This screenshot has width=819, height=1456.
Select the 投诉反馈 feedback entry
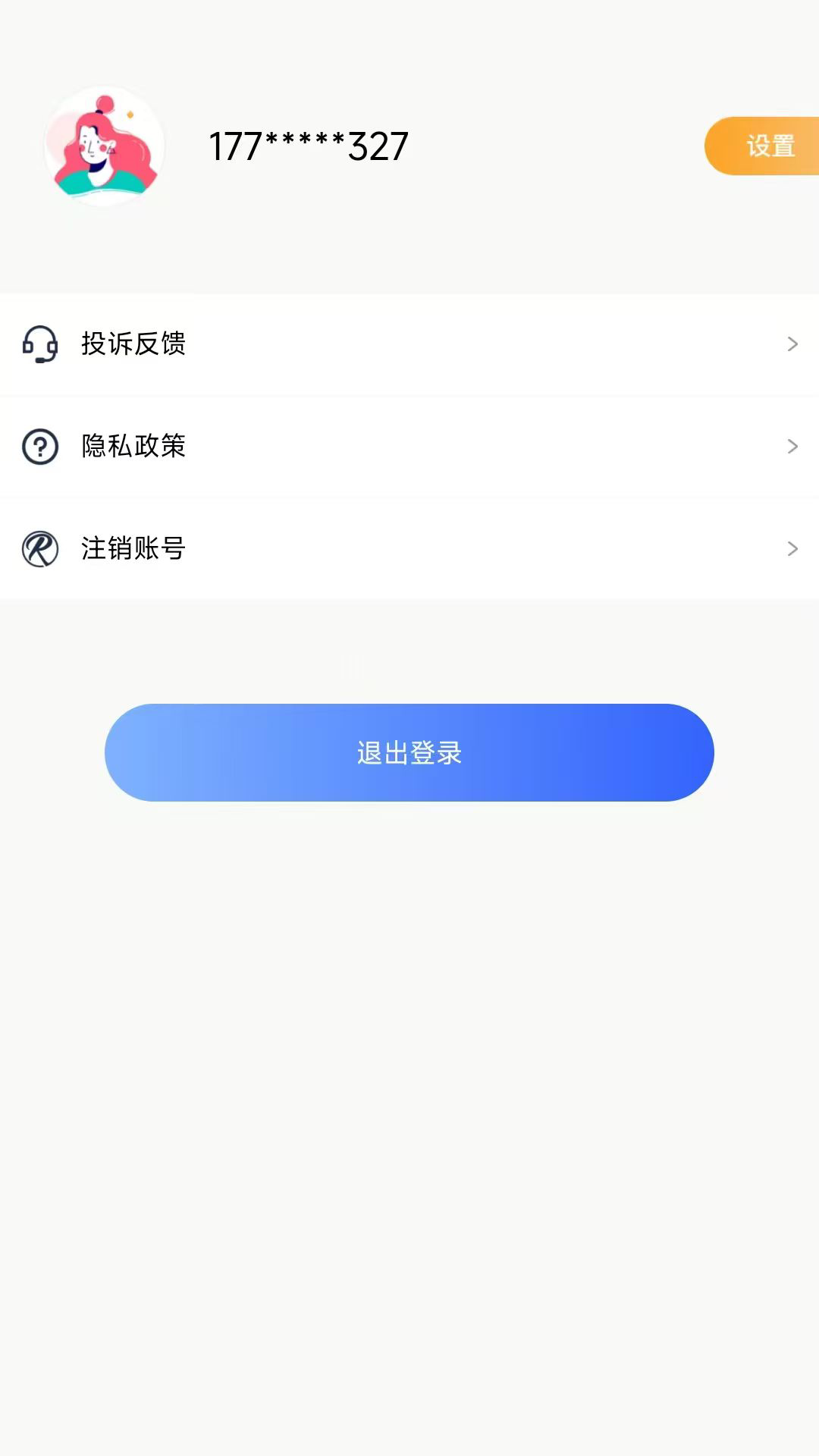pos(133,345)
